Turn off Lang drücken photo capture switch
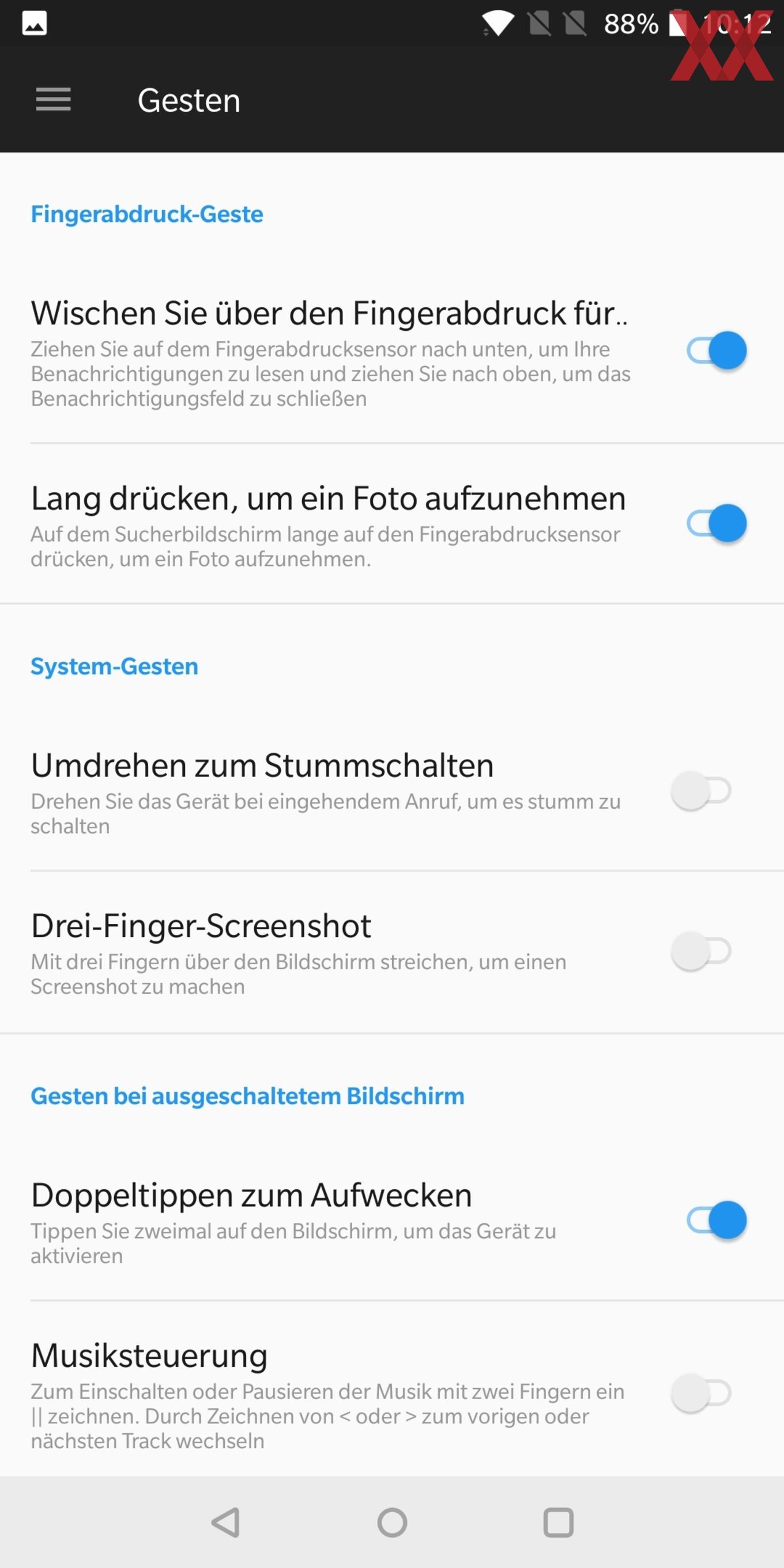Image resolution: width=784 pixels, height=1568 pixels. click(x=717, y=523)
